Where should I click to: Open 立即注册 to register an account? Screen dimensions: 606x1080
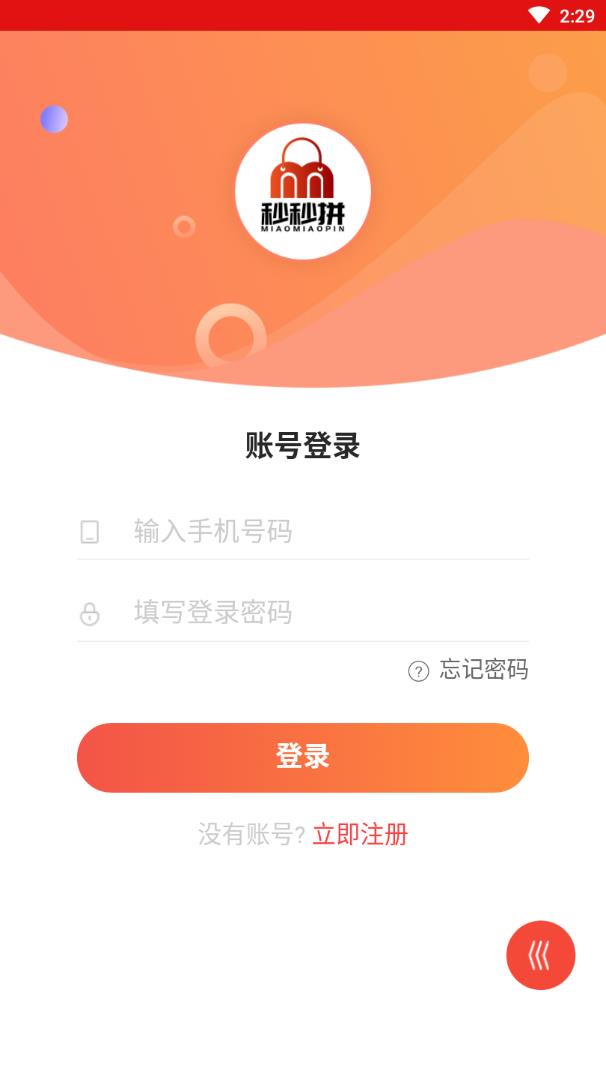point(360,834)
